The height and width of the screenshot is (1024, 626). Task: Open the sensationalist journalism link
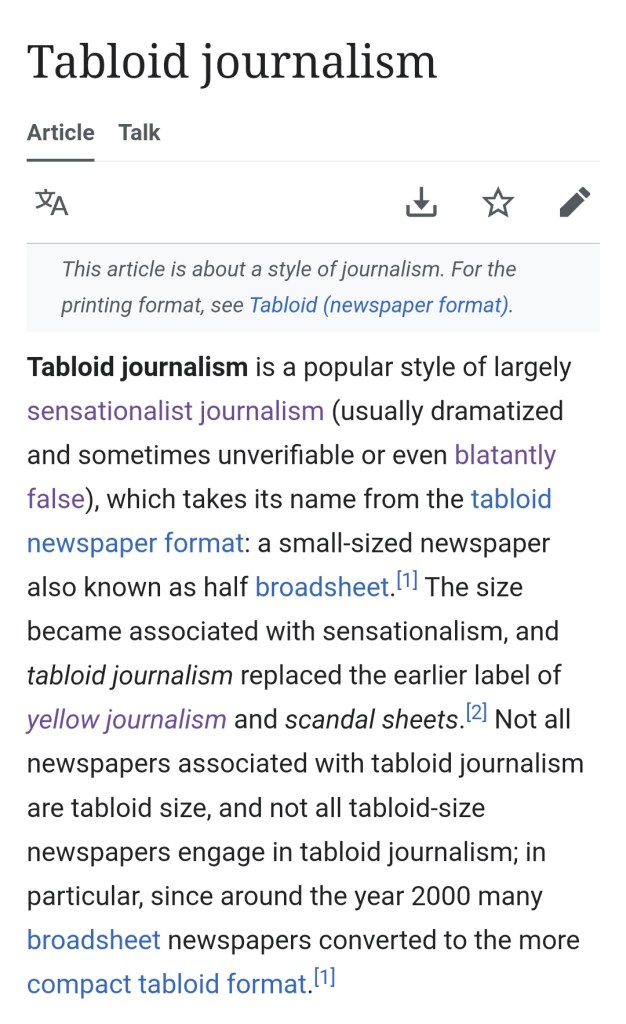point(175,411)
